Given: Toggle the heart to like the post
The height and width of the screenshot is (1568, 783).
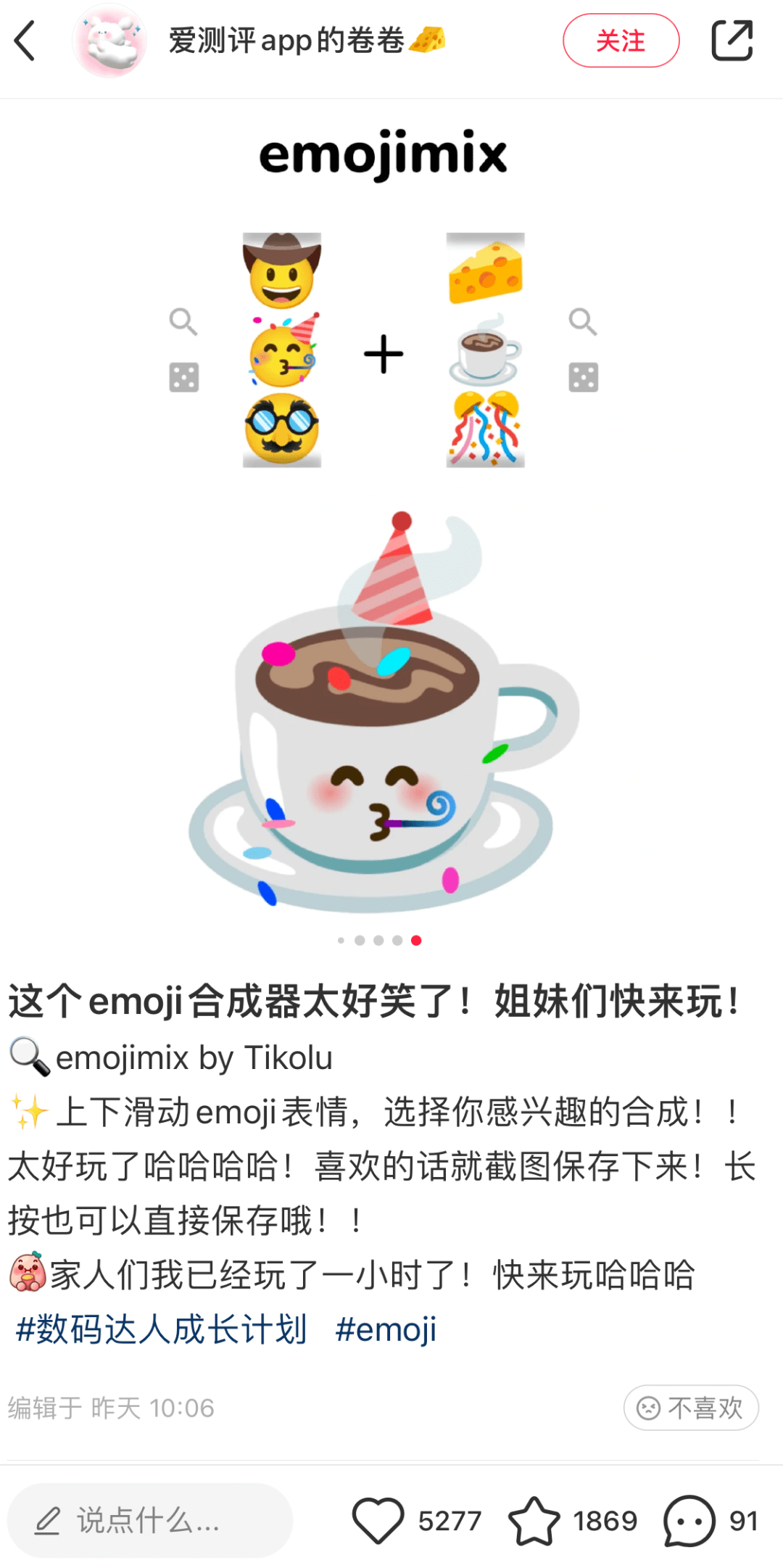Looking at the screenshot, I should pyautogui.click(x=378, y=1521).
